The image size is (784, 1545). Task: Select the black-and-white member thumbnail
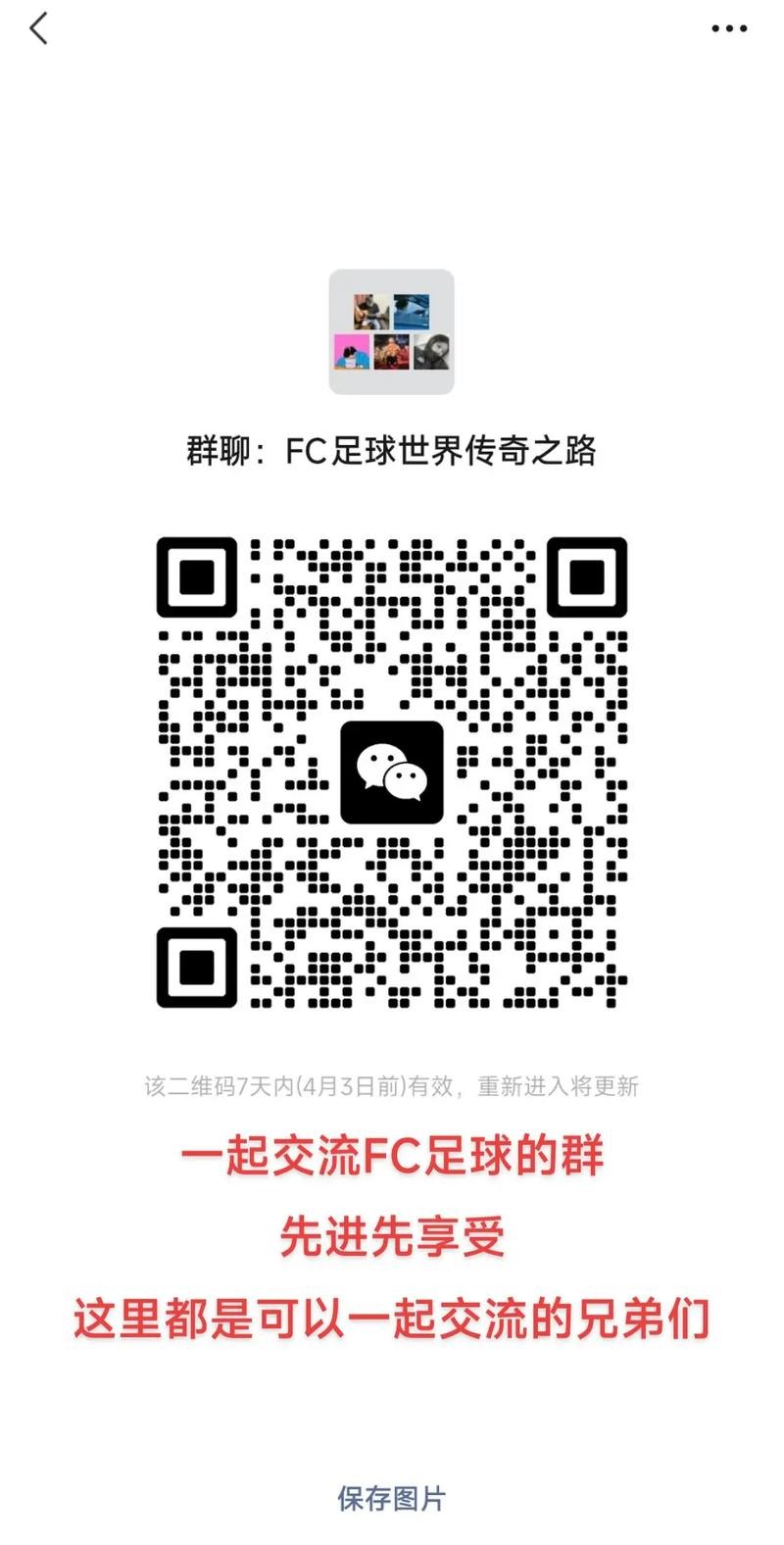[x=433, y=352]
